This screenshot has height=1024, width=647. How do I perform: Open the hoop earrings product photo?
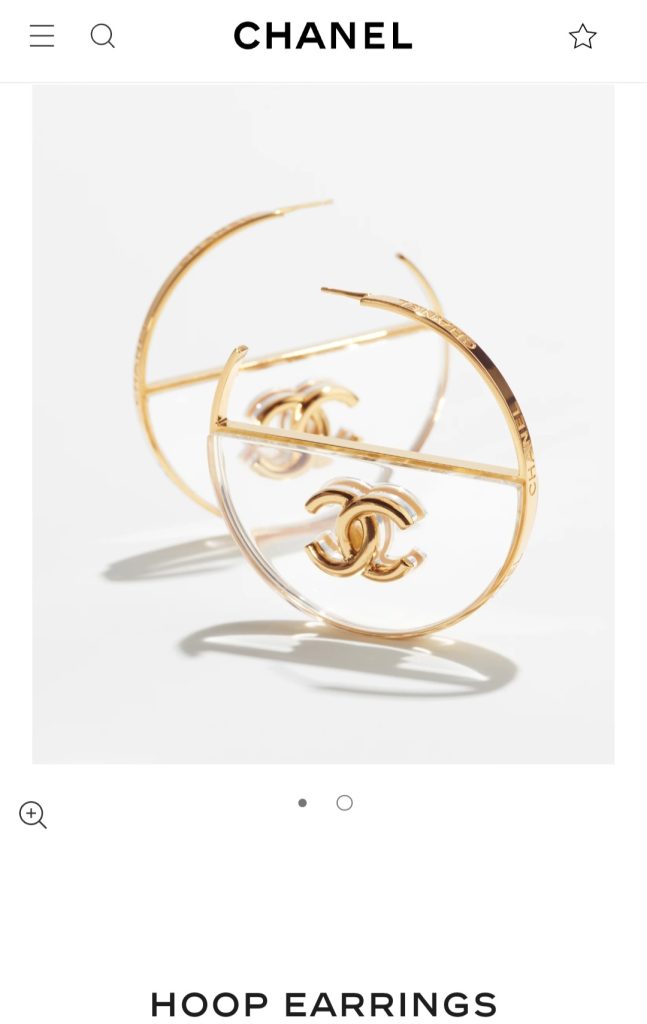coord(323,424)
